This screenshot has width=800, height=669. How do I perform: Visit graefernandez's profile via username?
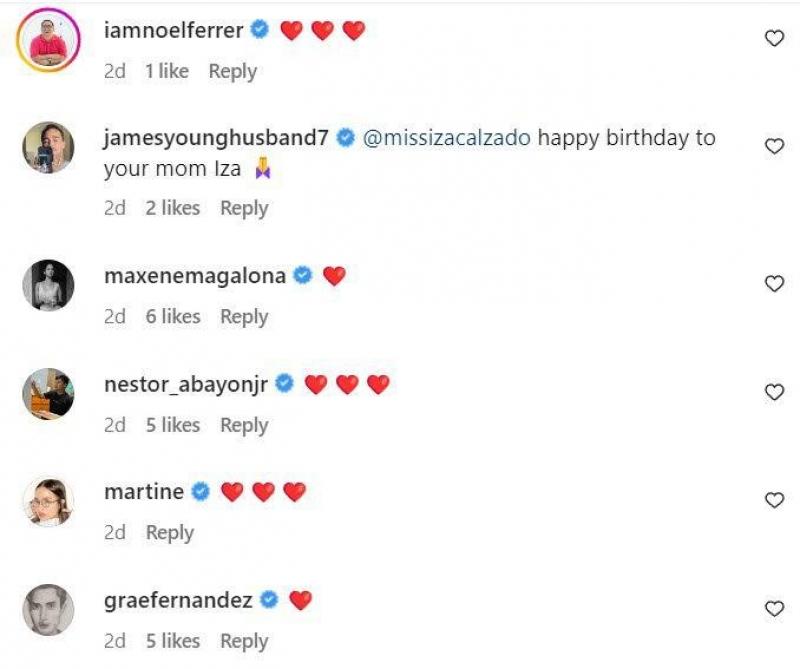(178, 600)
